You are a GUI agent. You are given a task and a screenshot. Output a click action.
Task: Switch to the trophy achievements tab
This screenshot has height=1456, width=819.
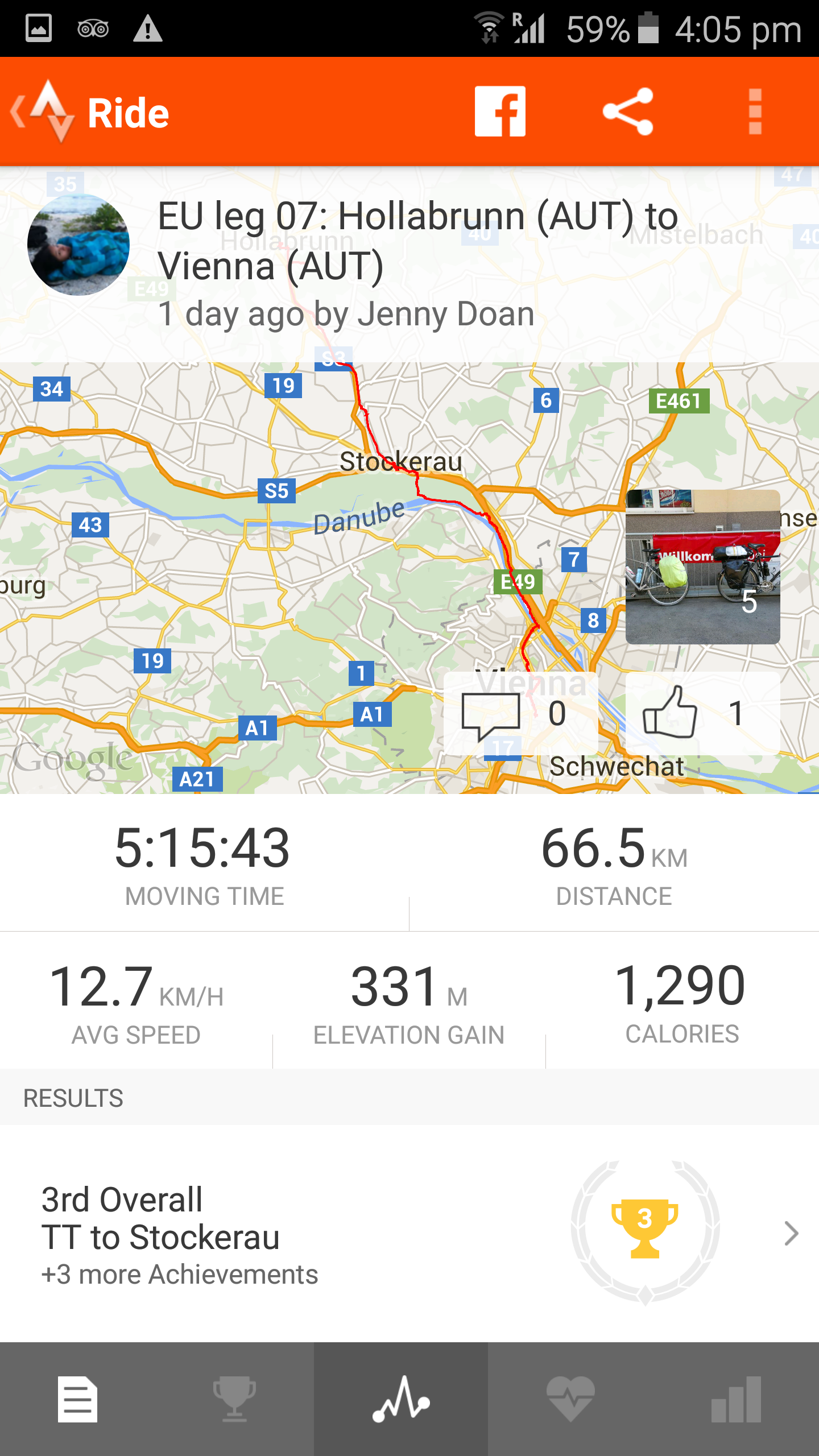coord(234,1399)
